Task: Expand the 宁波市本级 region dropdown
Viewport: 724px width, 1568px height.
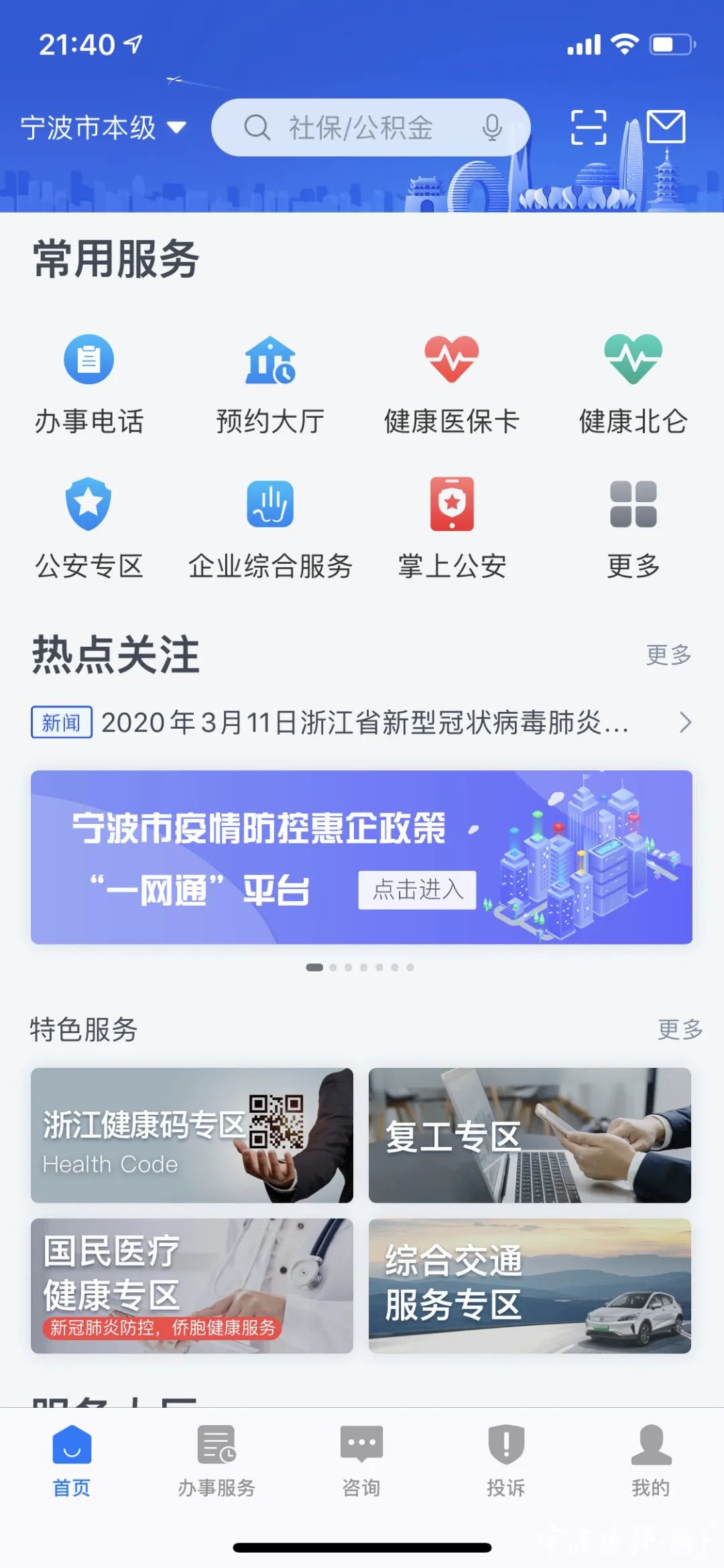Action: point(103,127)
